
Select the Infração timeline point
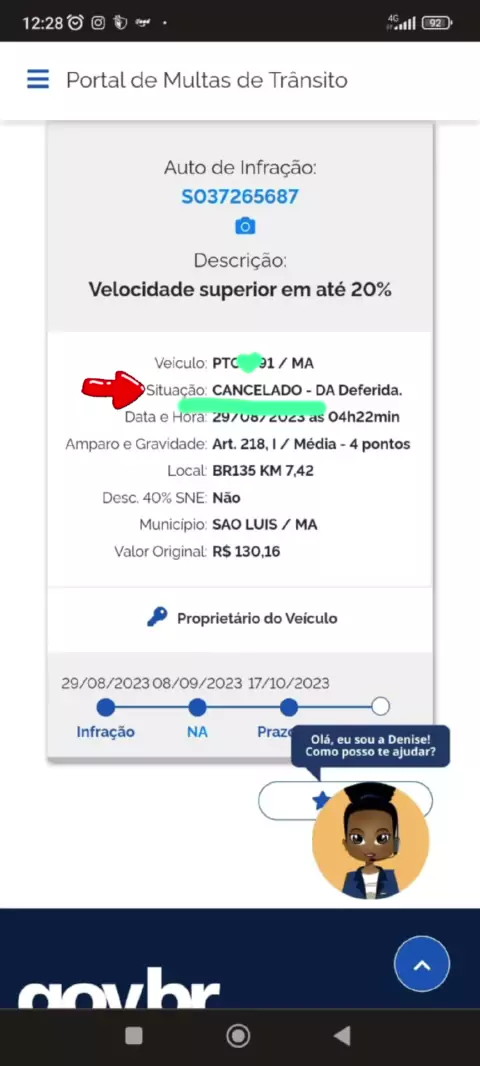(x=105, y=708)
